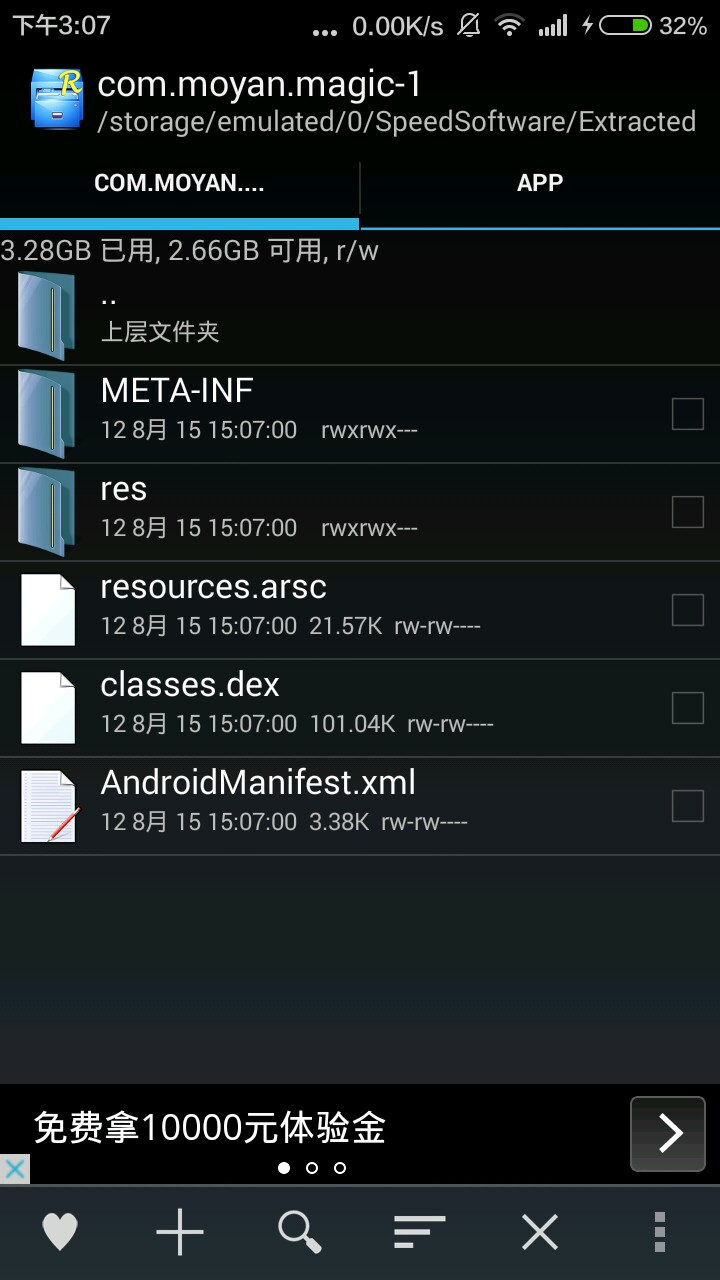Viewport: 720px width, 1280px height.
Task: Switch to the APP tab
Action: pyautogui.click(x=540, y=184)
